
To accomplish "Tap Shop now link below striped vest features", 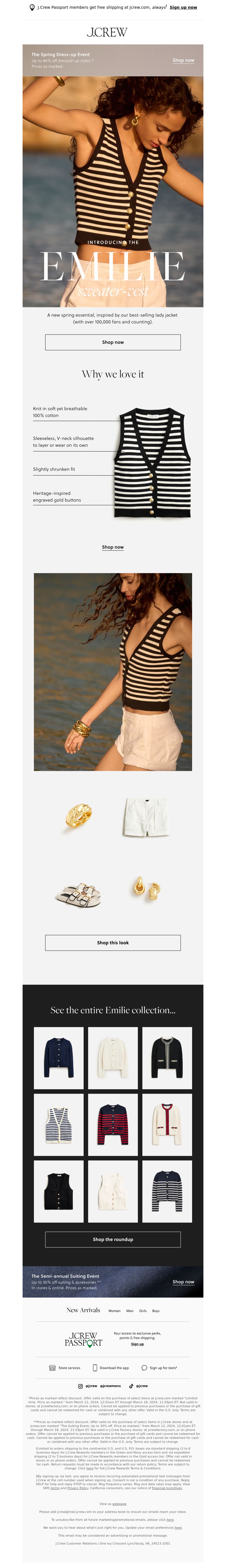I will pyautogui.click(x=113, y=547).
